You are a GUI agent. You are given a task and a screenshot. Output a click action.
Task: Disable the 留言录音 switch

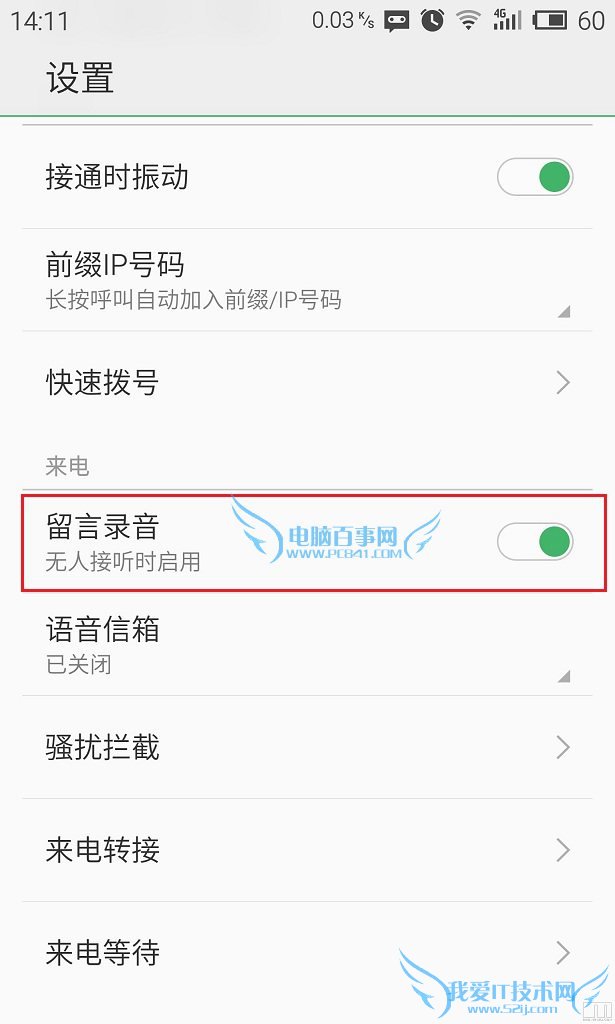pyautogui.click(x=534, y=542)
